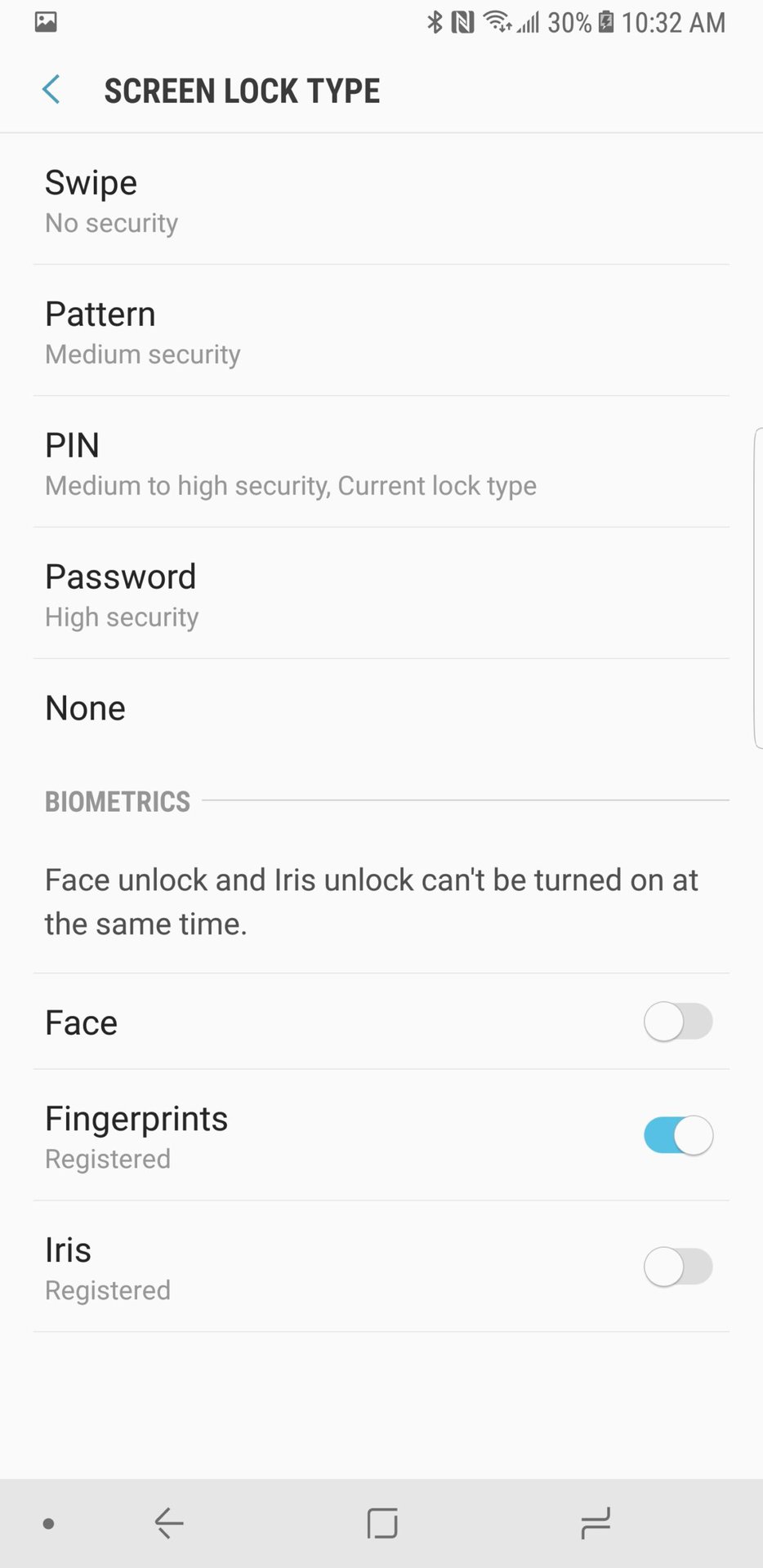Select Swipe lock type

point(381,199)
